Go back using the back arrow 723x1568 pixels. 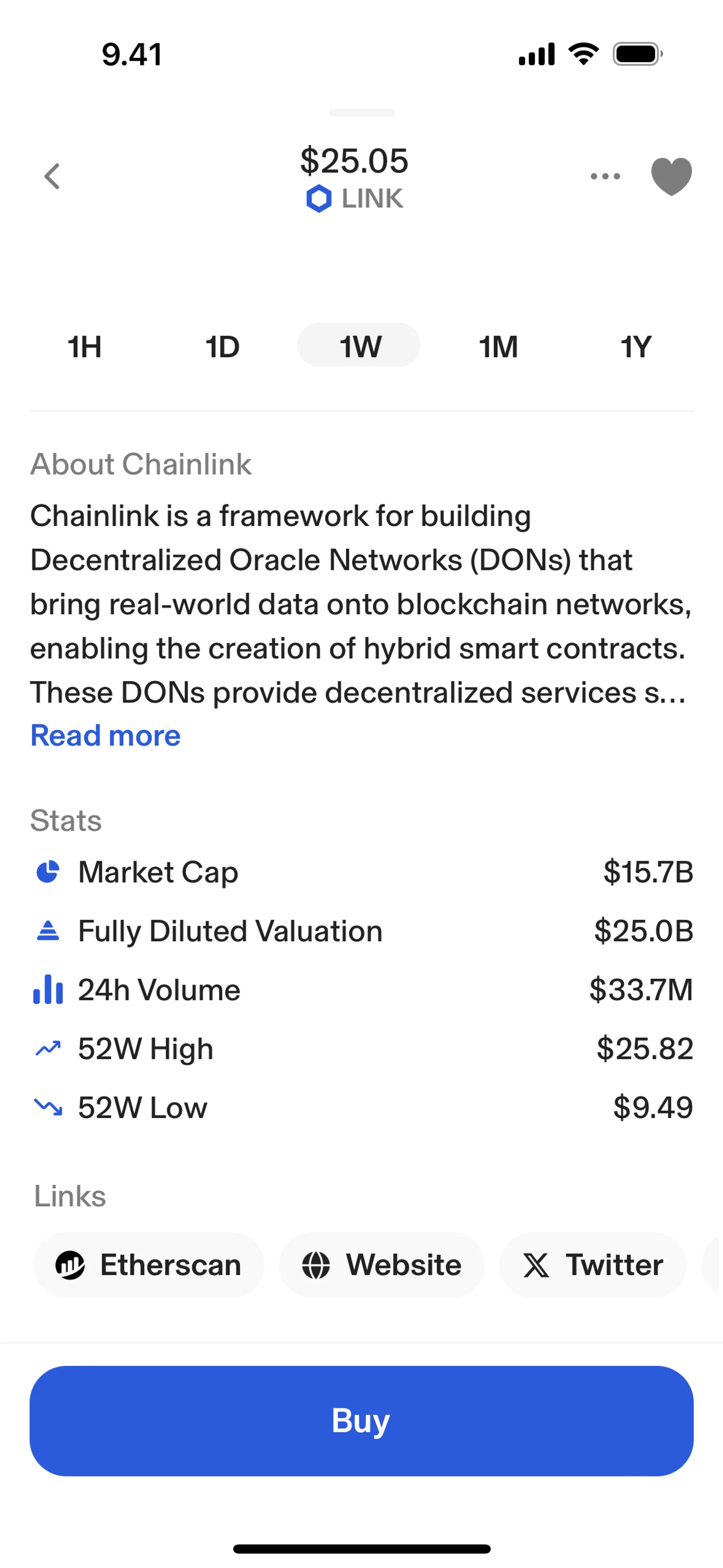pos(53,177)
